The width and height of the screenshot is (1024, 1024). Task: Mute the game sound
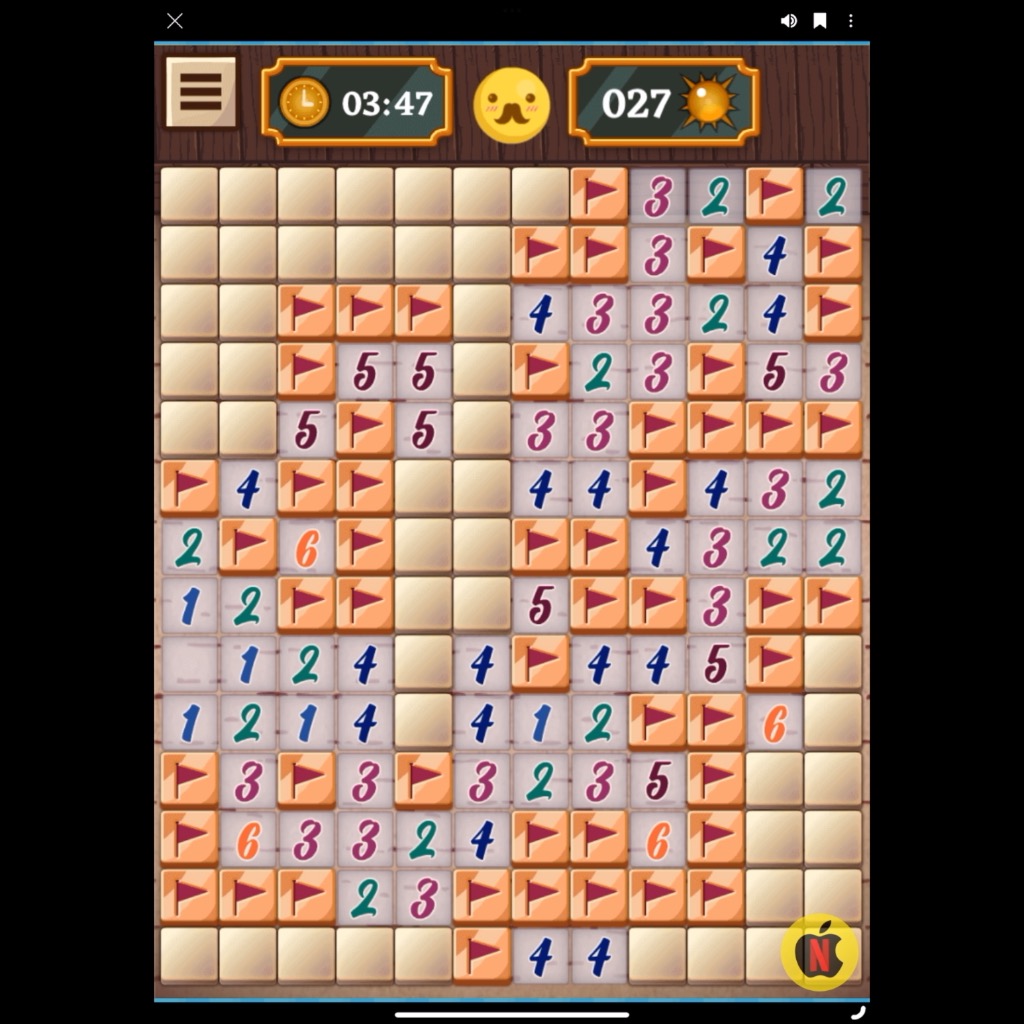(x=789, y=21)
